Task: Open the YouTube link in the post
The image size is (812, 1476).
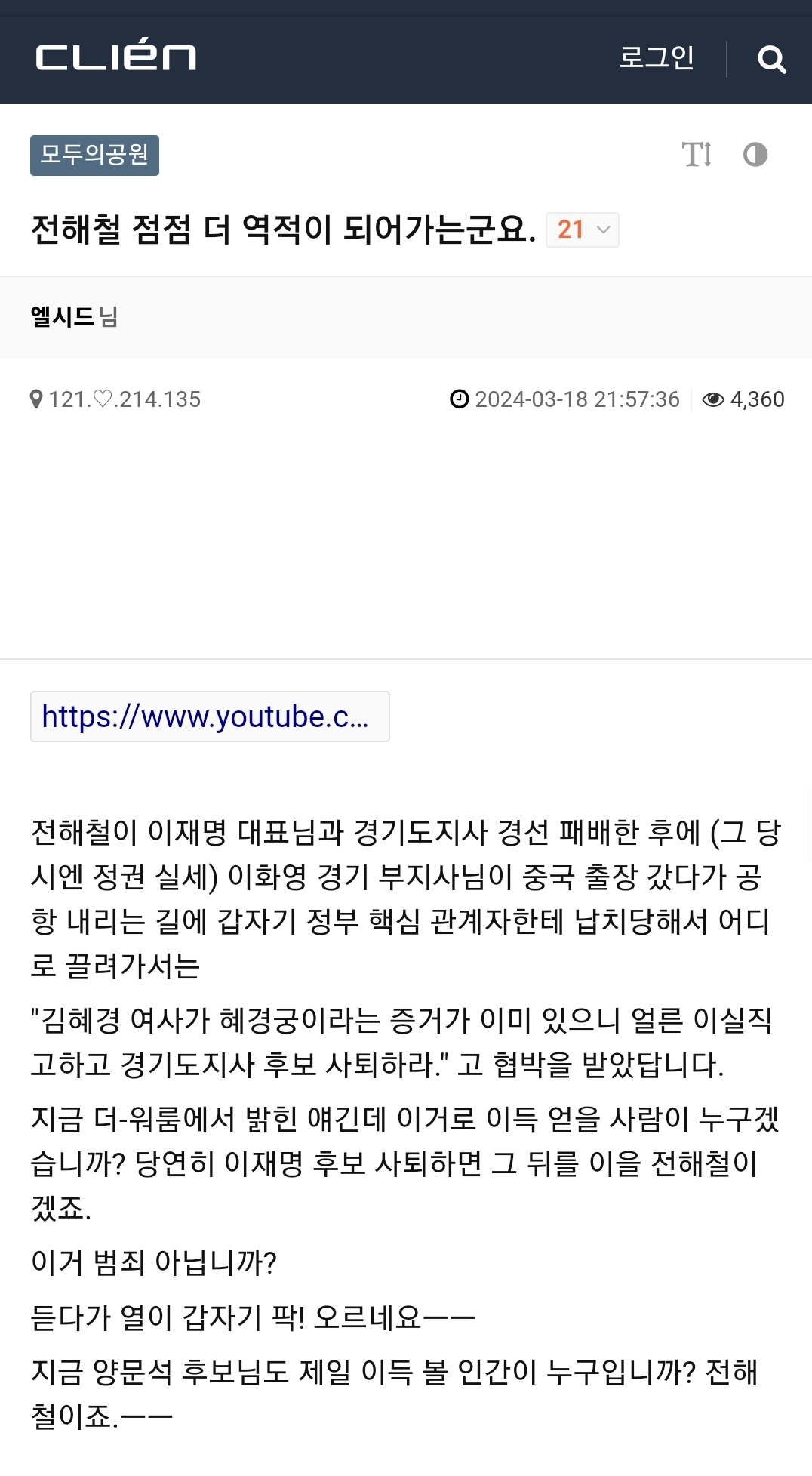Action: pos(210,716)
